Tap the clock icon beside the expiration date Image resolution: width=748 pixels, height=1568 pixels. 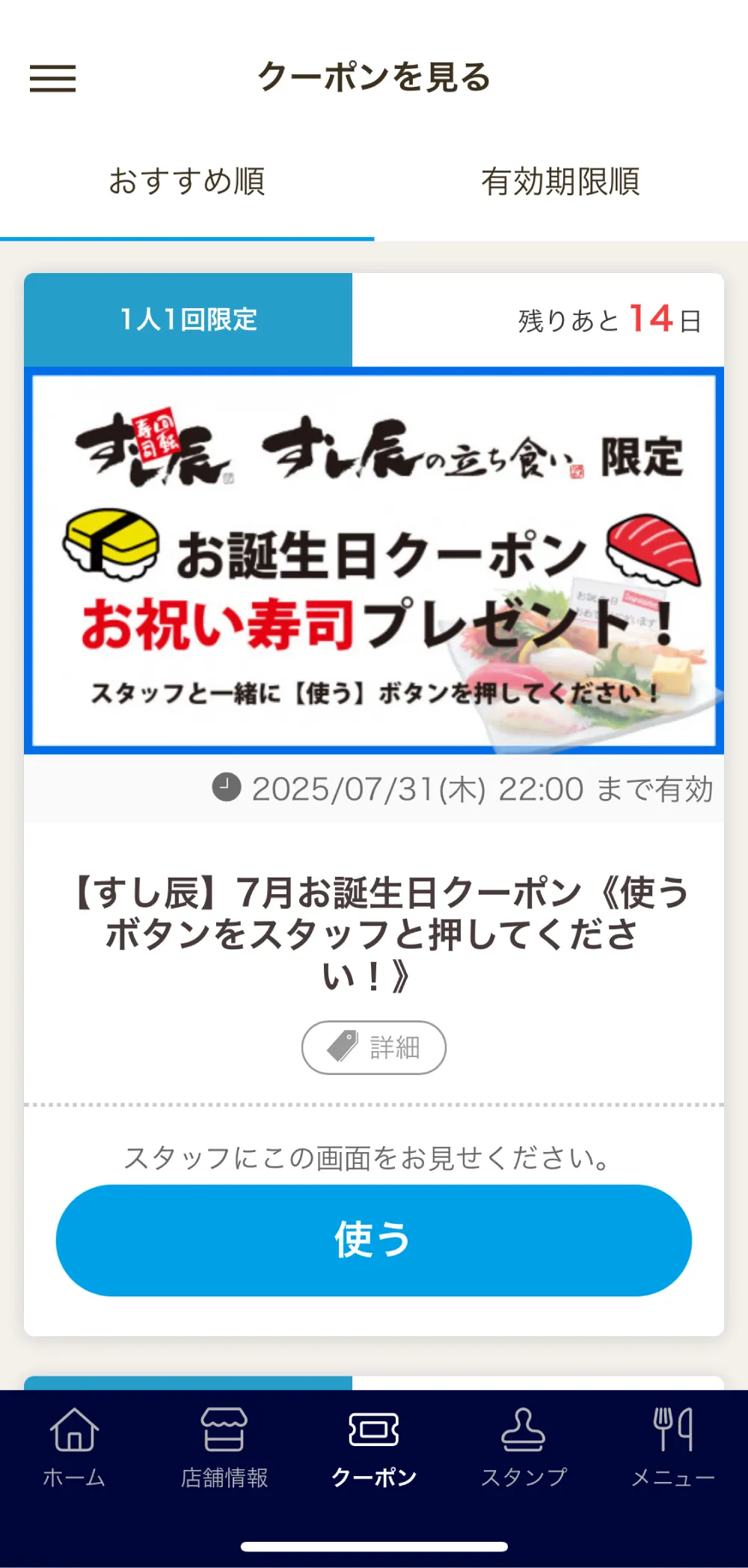point(227,787)
